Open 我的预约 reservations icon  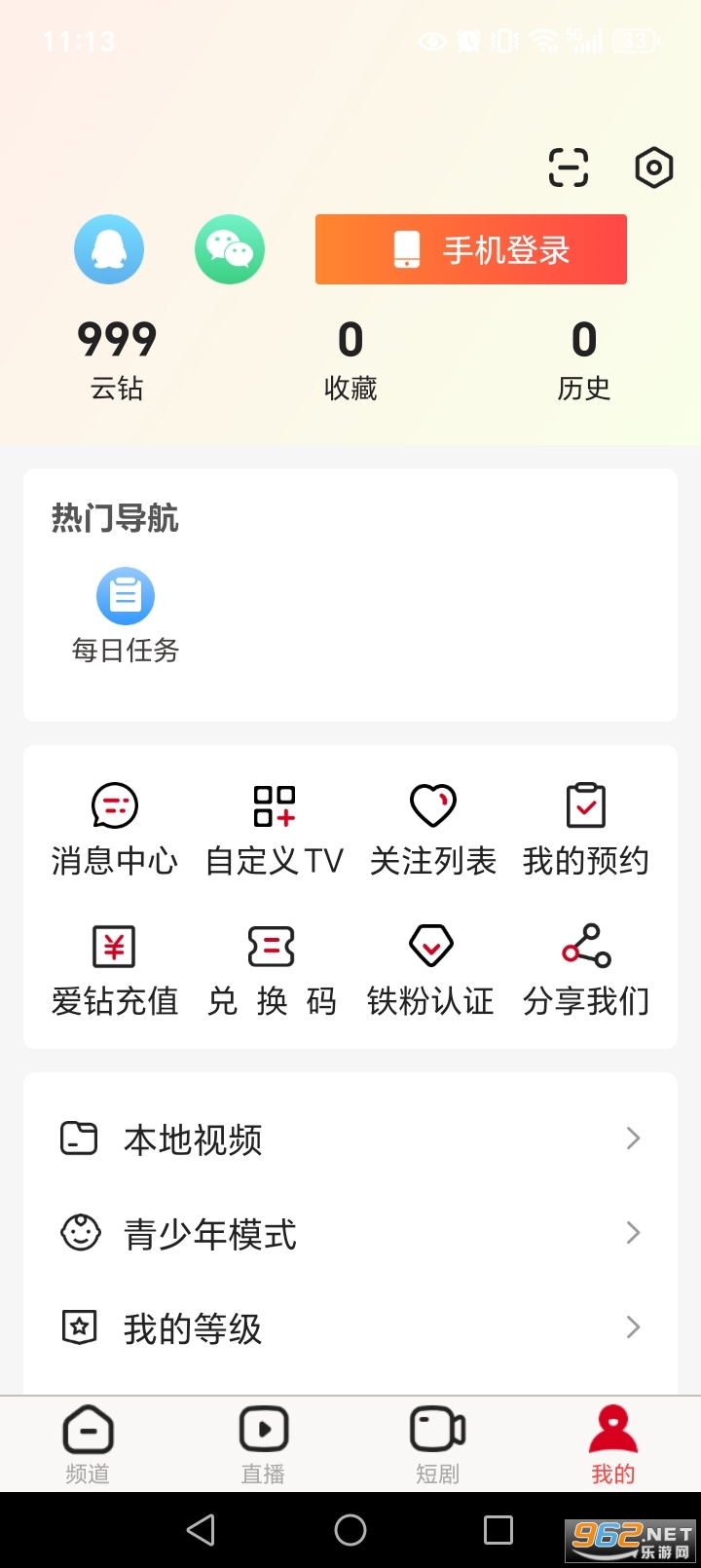[x=585, y=805]
